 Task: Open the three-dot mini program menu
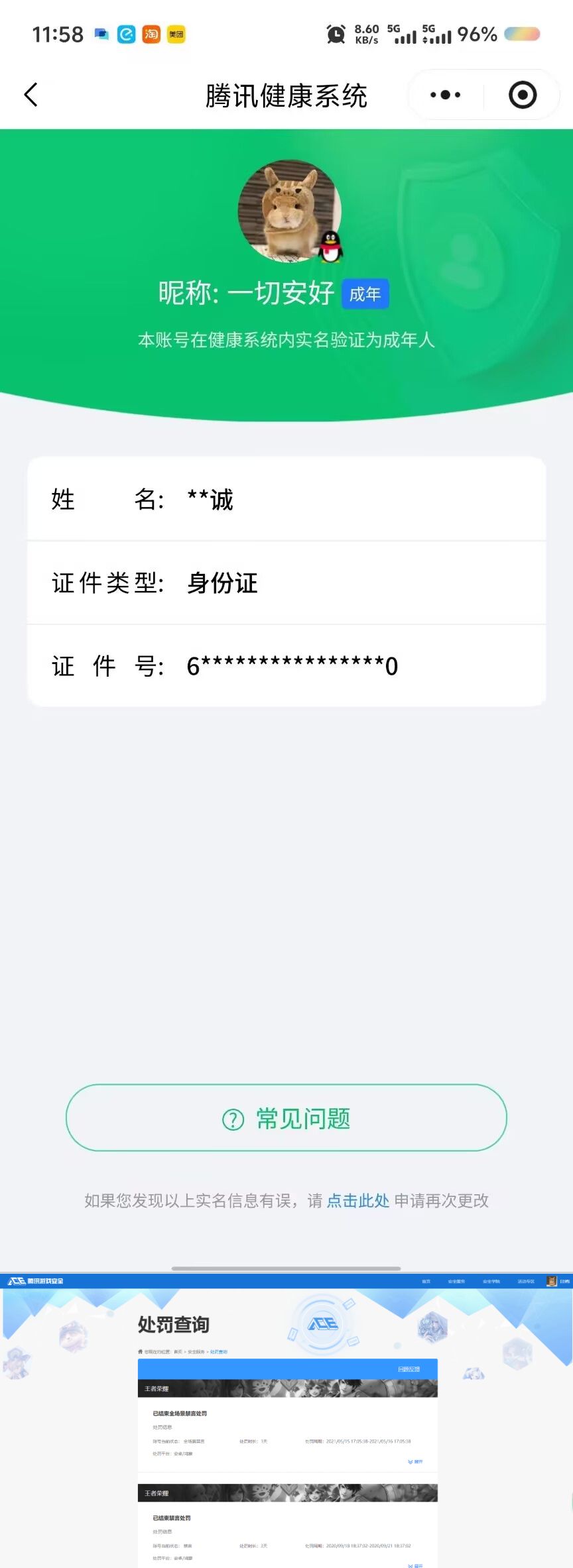pyautogui.click(x=445, y=95)
